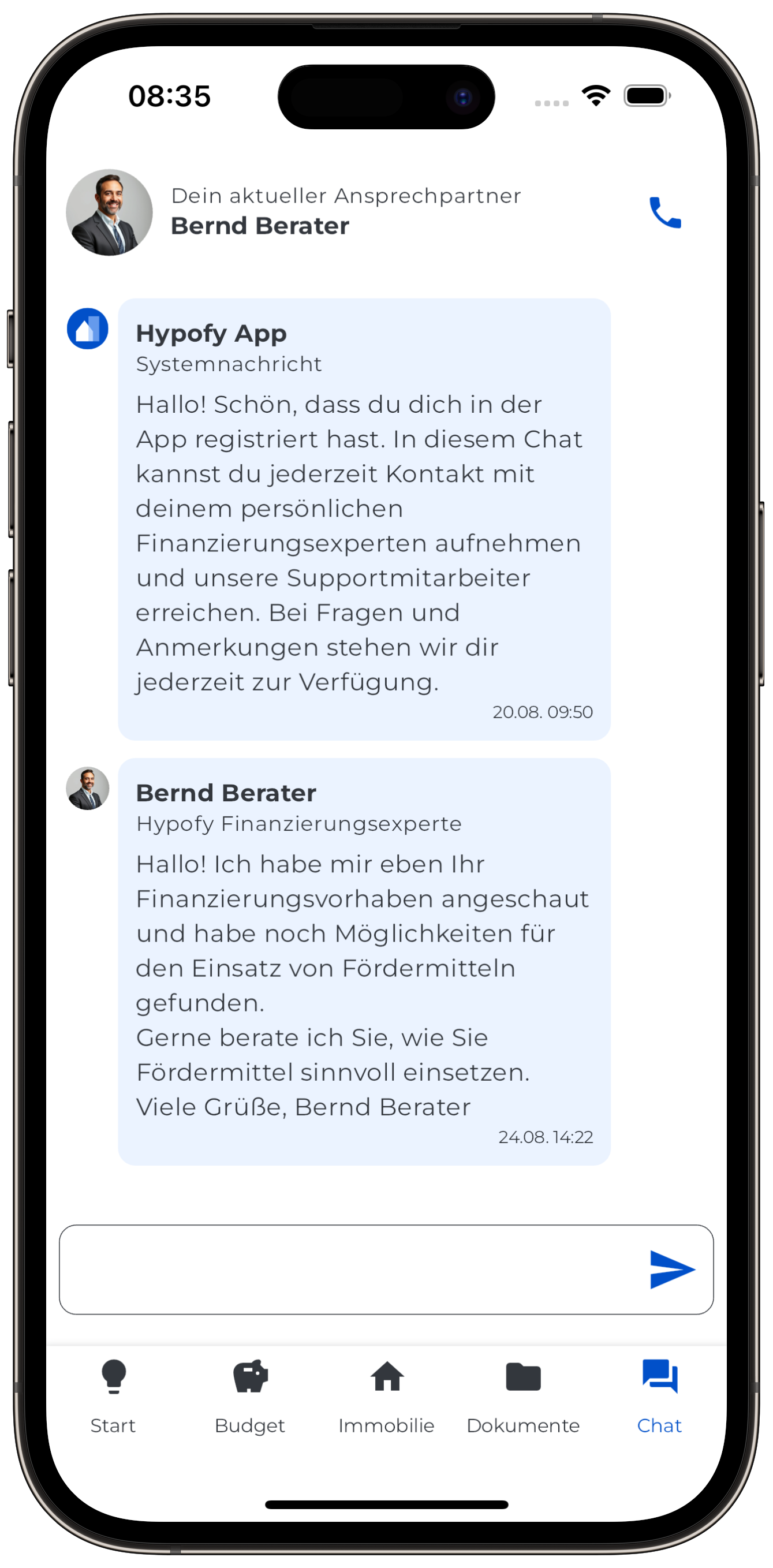Focus the message input field
This screenshot has height=1568, width=773.
click(347, 1269)
